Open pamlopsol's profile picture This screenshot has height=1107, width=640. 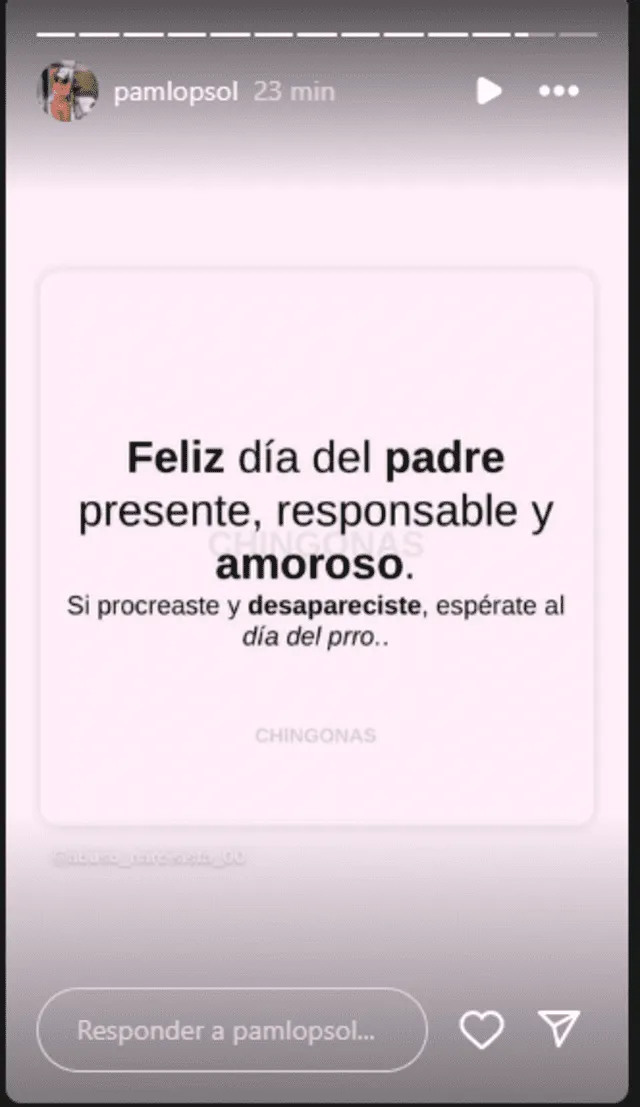tap(68, 92)
